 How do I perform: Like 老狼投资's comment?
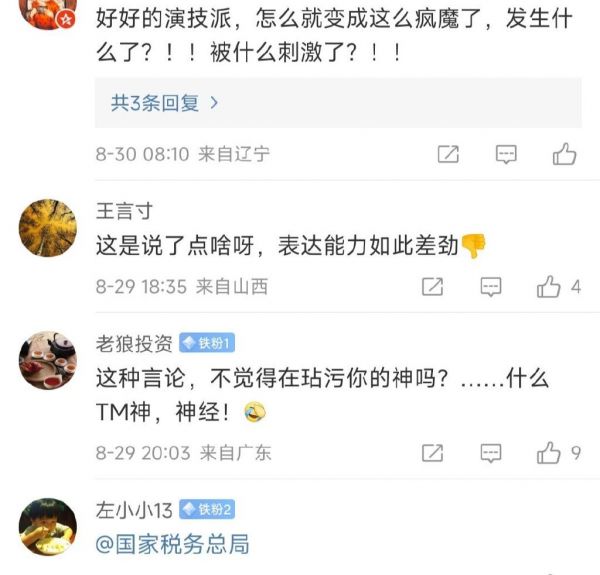point(549,453)
